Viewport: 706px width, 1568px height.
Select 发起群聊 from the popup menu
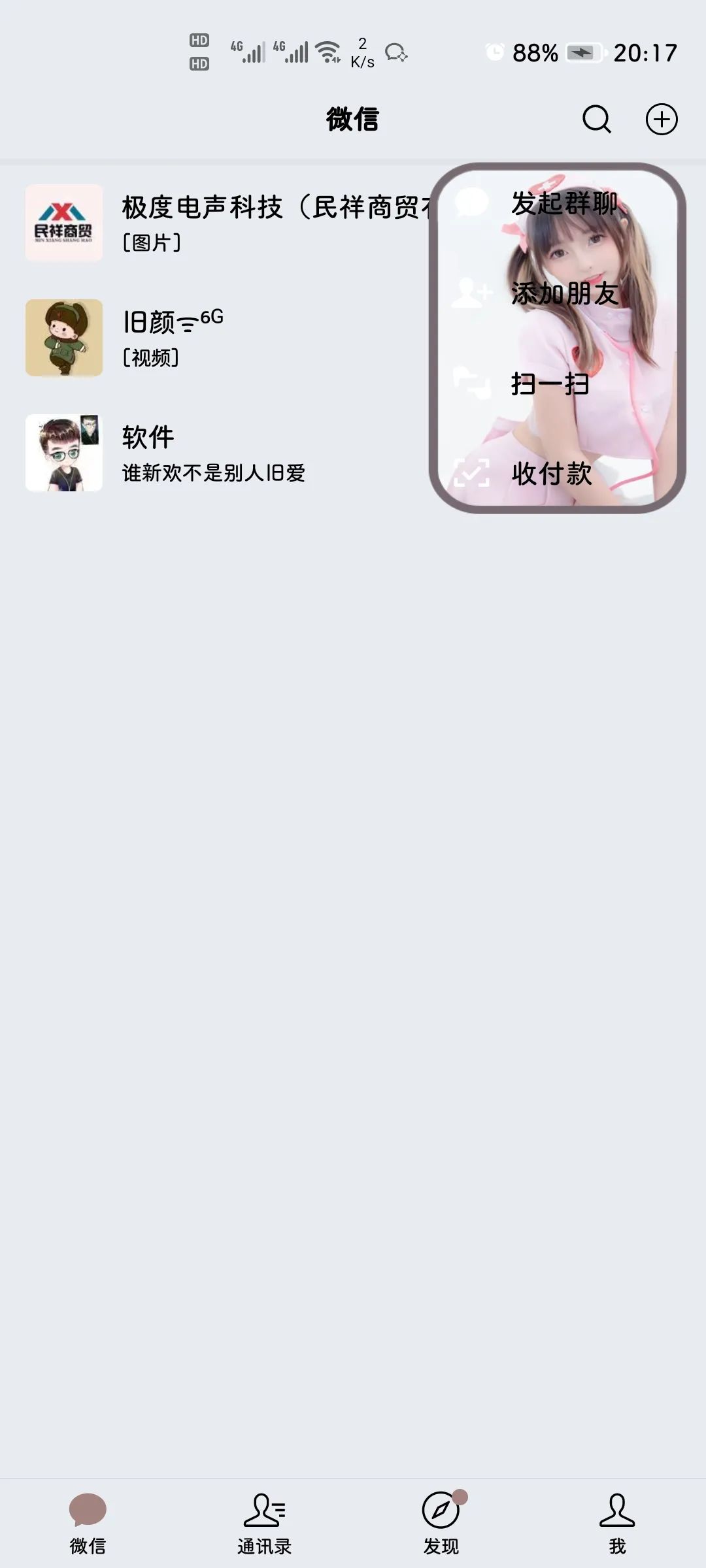557,203
